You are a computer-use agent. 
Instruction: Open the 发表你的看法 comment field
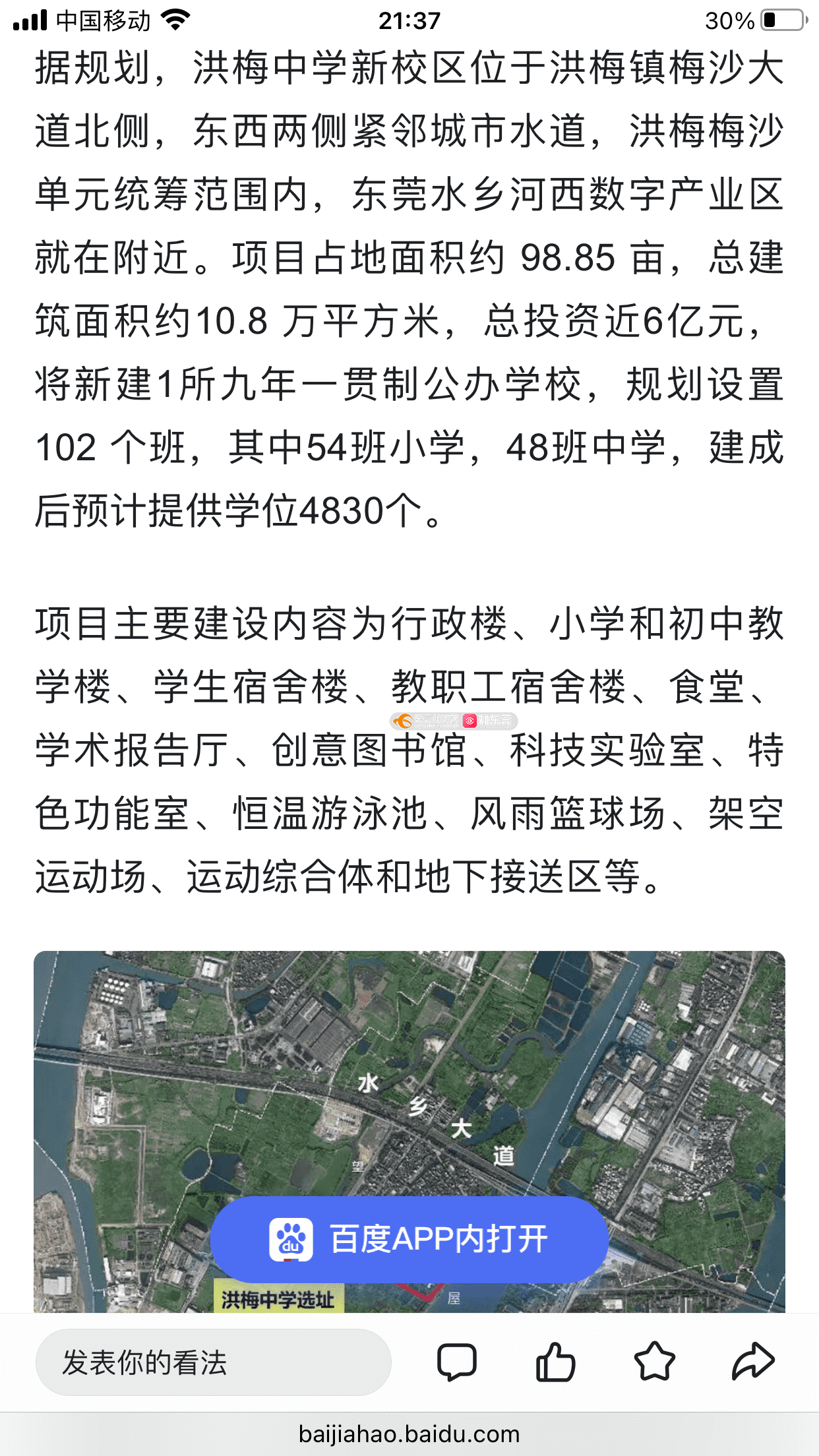pyautogui.click(x=214, y=1362)
